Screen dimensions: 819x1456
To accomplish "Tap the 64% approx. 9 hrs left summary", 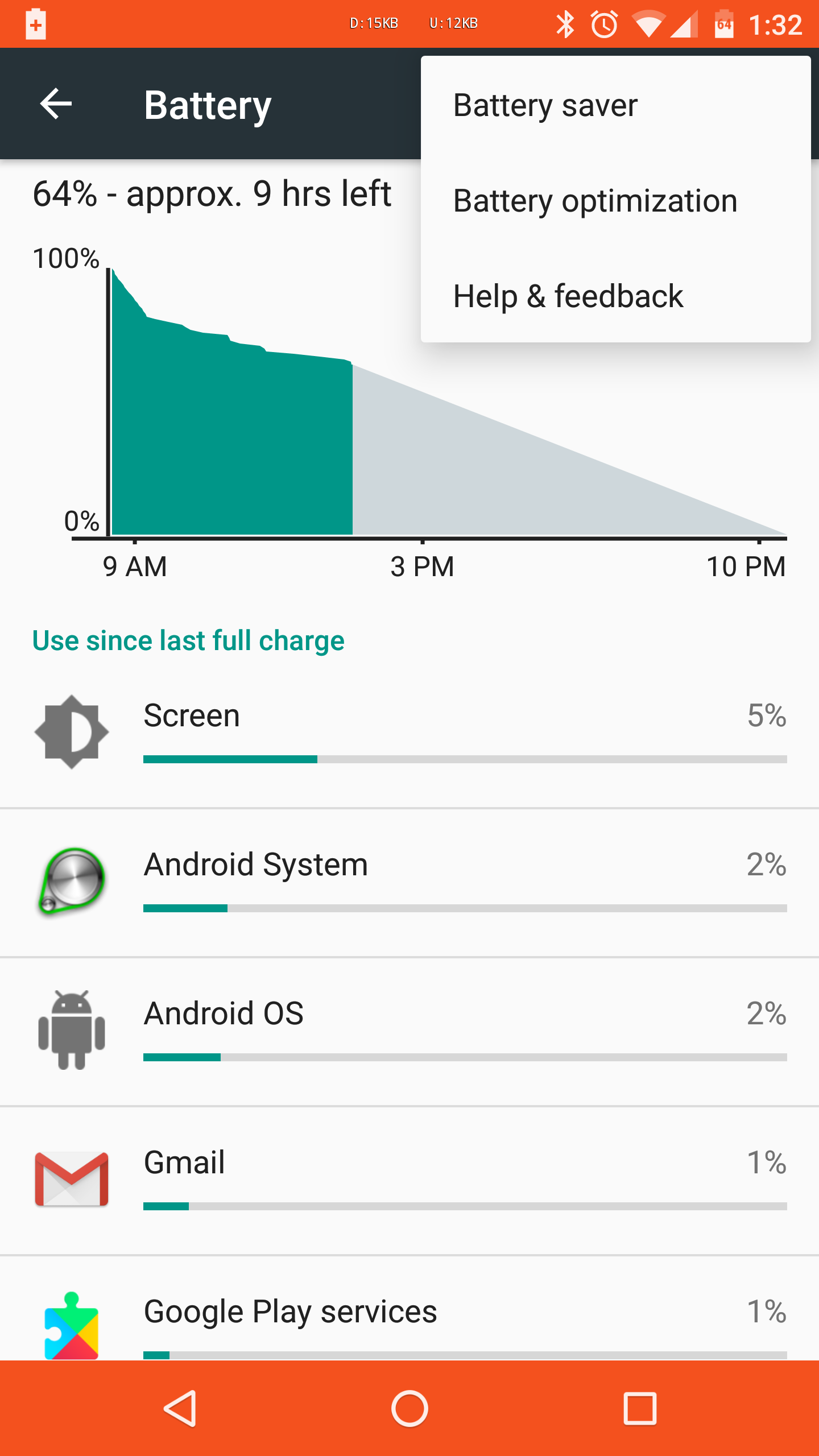I will tap(211, 193).
